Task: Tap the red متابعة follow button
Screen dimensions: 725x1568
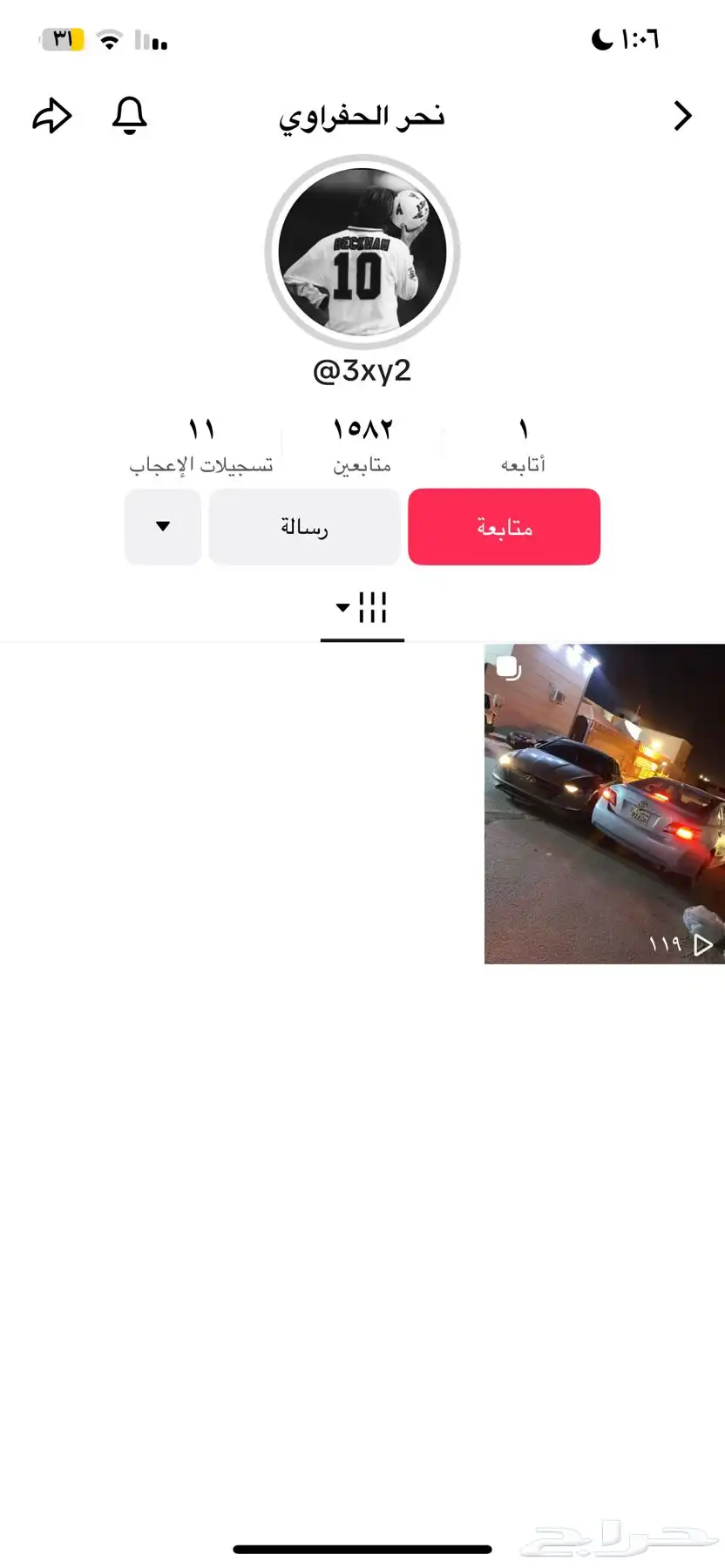Action: point(504,527)
